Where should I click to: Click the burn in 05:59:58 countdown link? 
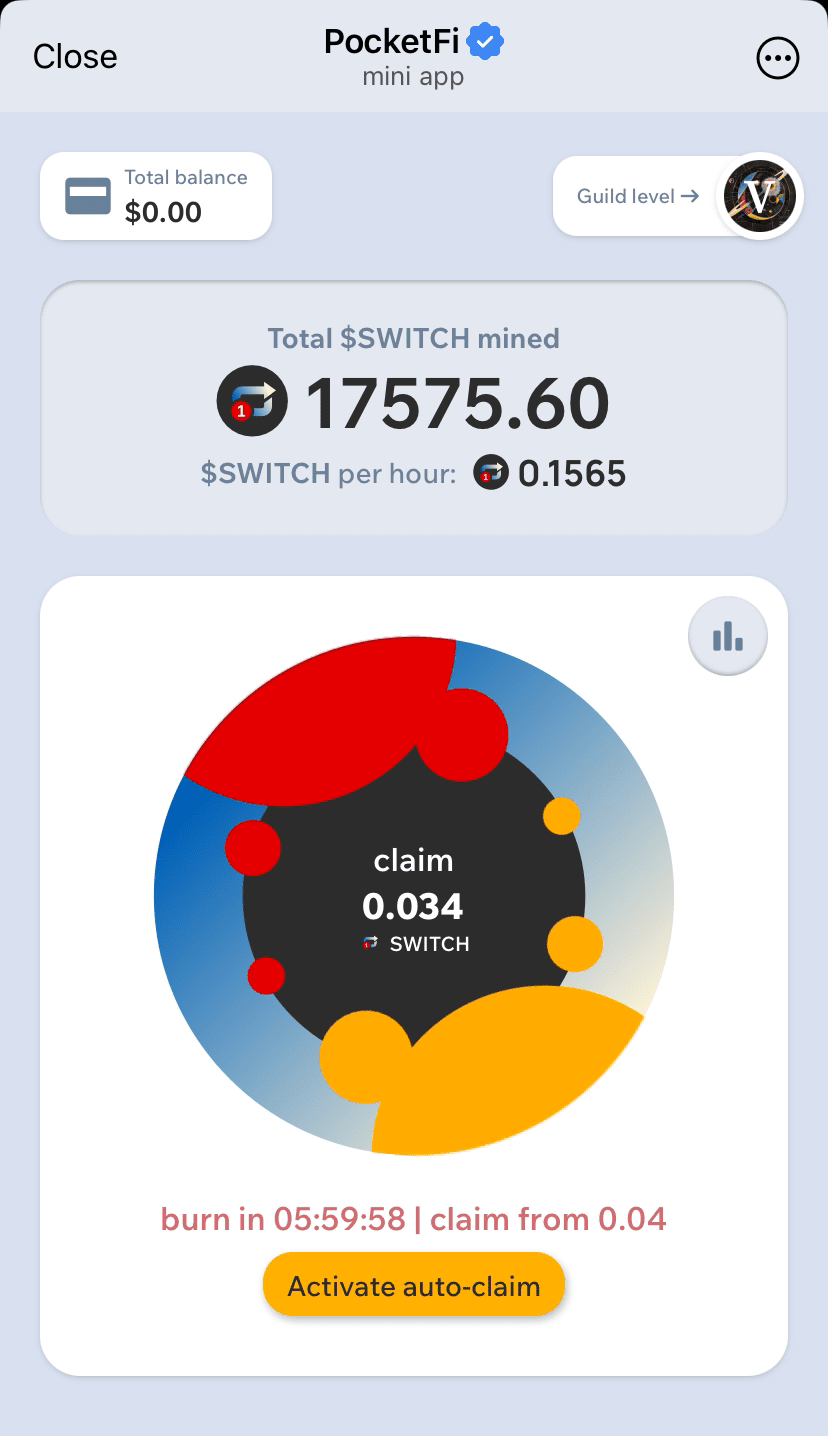tap(280, 1219)
